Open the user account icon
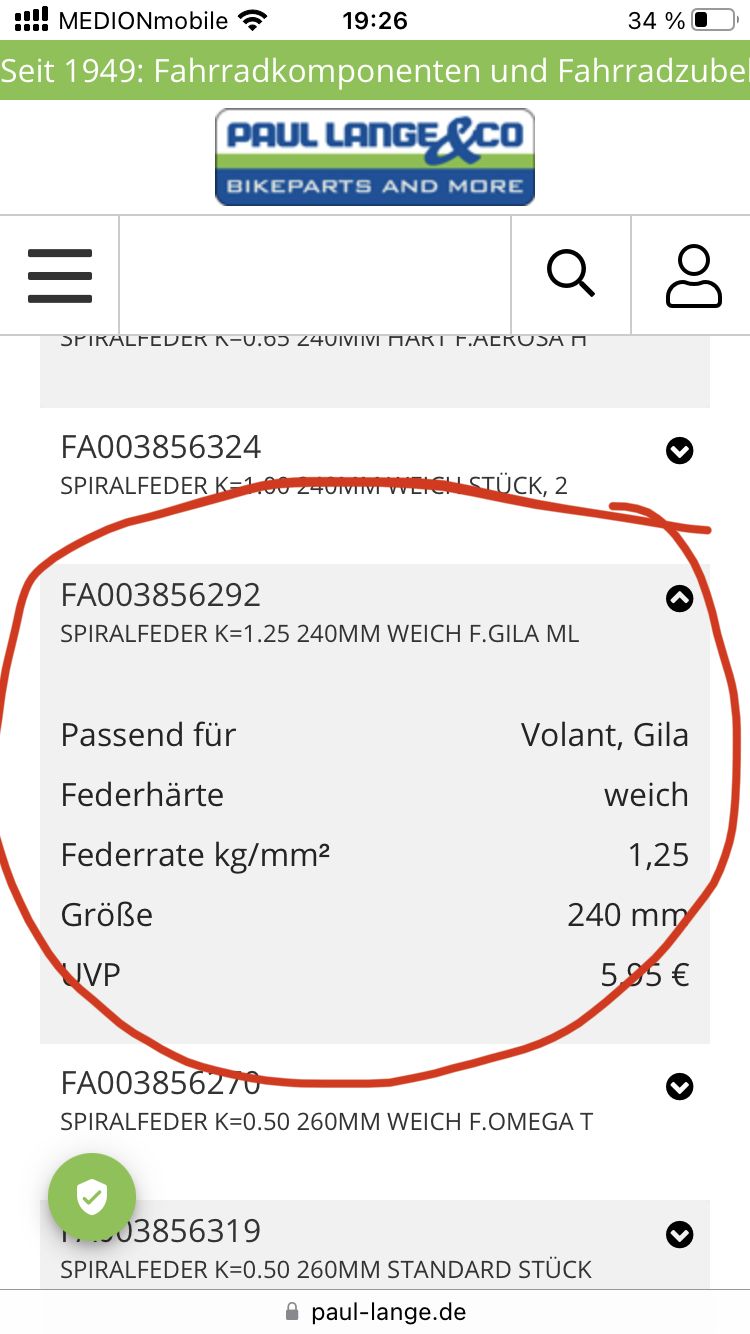The height and width of the screenshot is (1334, 750). click(692, 276)
